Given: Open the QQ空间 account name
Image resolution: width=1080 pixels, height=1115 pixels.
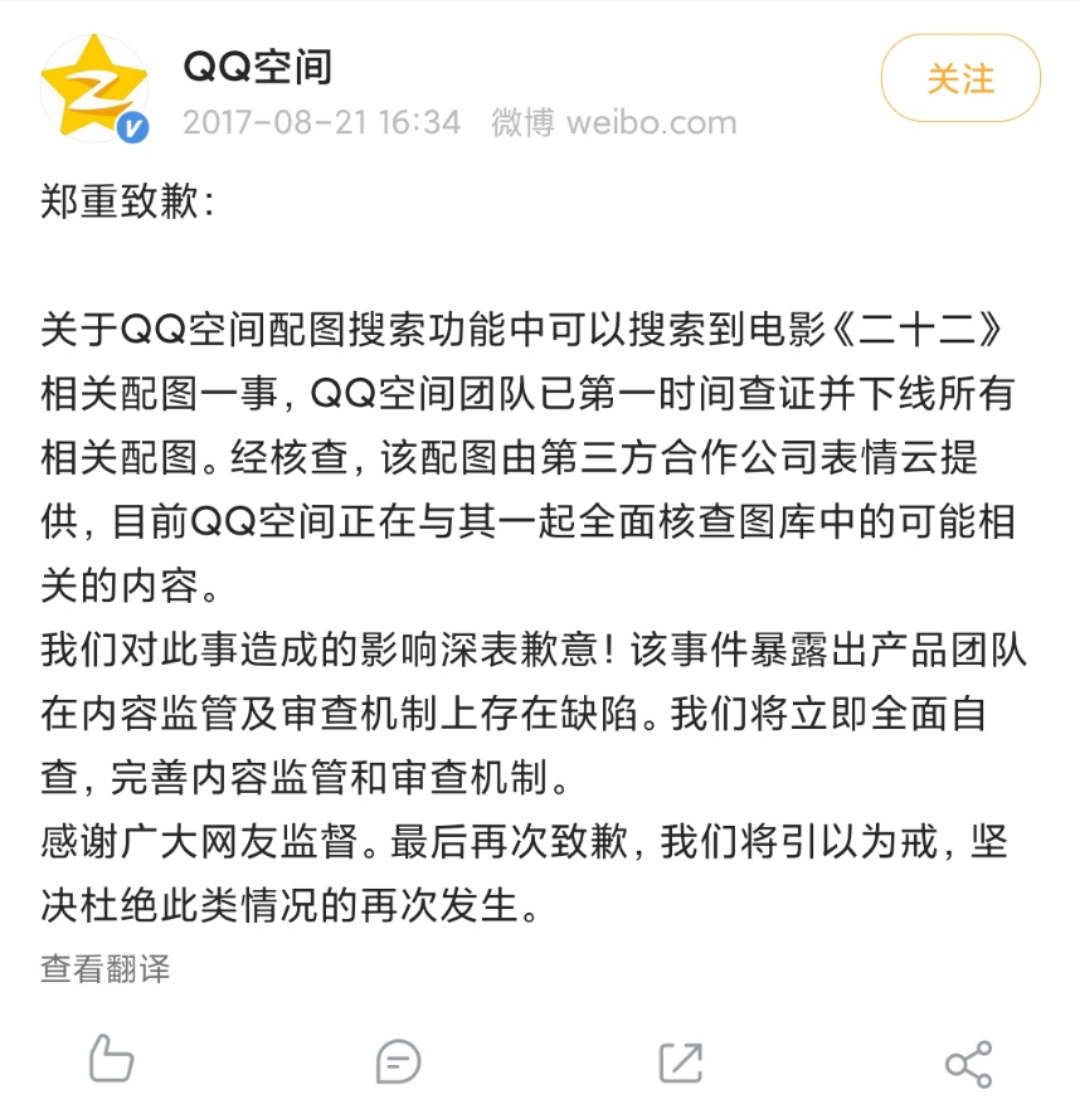Looking at the screenshot, I should pos(258,68).
